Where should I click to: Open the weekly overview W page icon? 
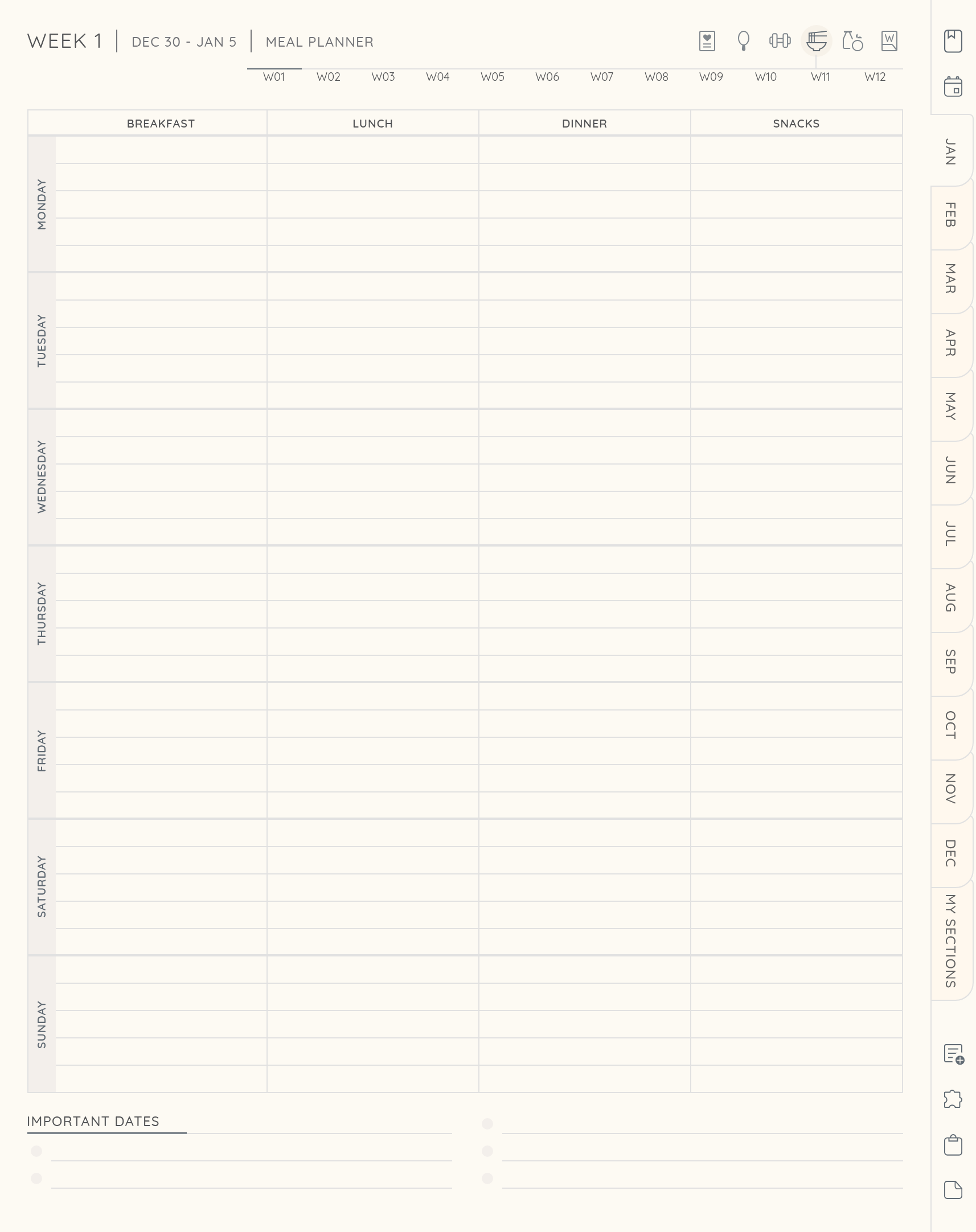coord(889,41)
